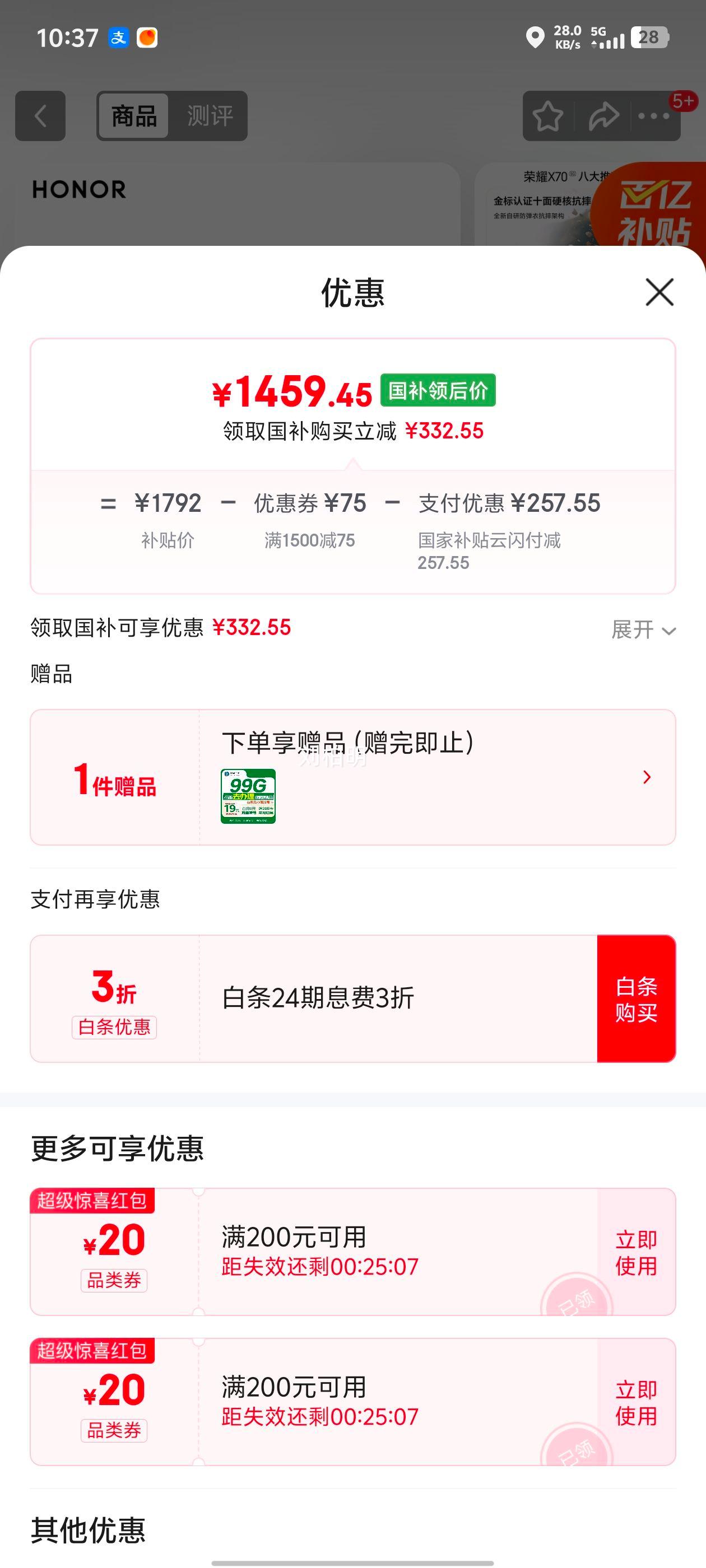Tap the location pin icon in the status bar
The image size is (706, 1568).
[535, 38]
